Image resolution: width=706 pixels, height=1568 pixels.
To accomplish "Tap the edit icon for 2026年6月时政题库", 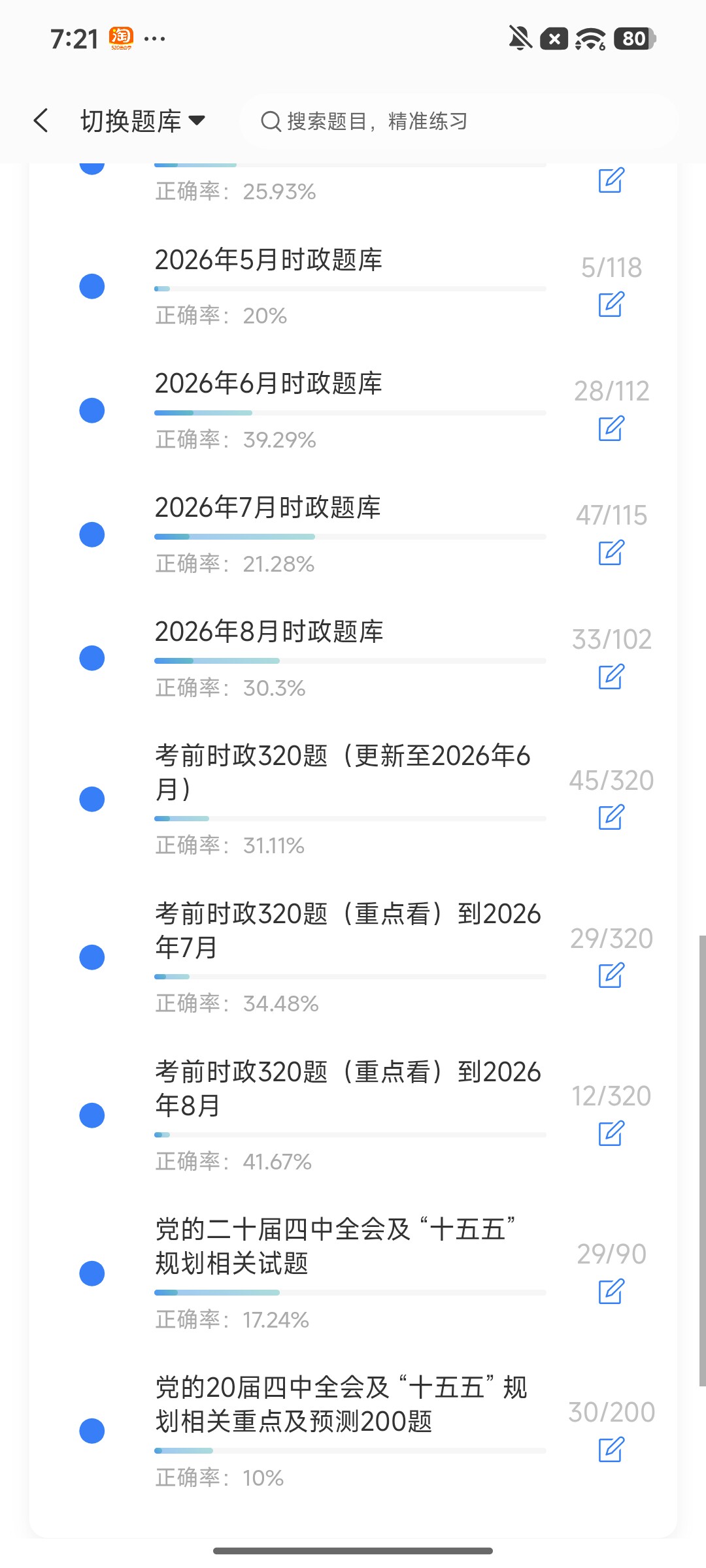I will point(611,429).
